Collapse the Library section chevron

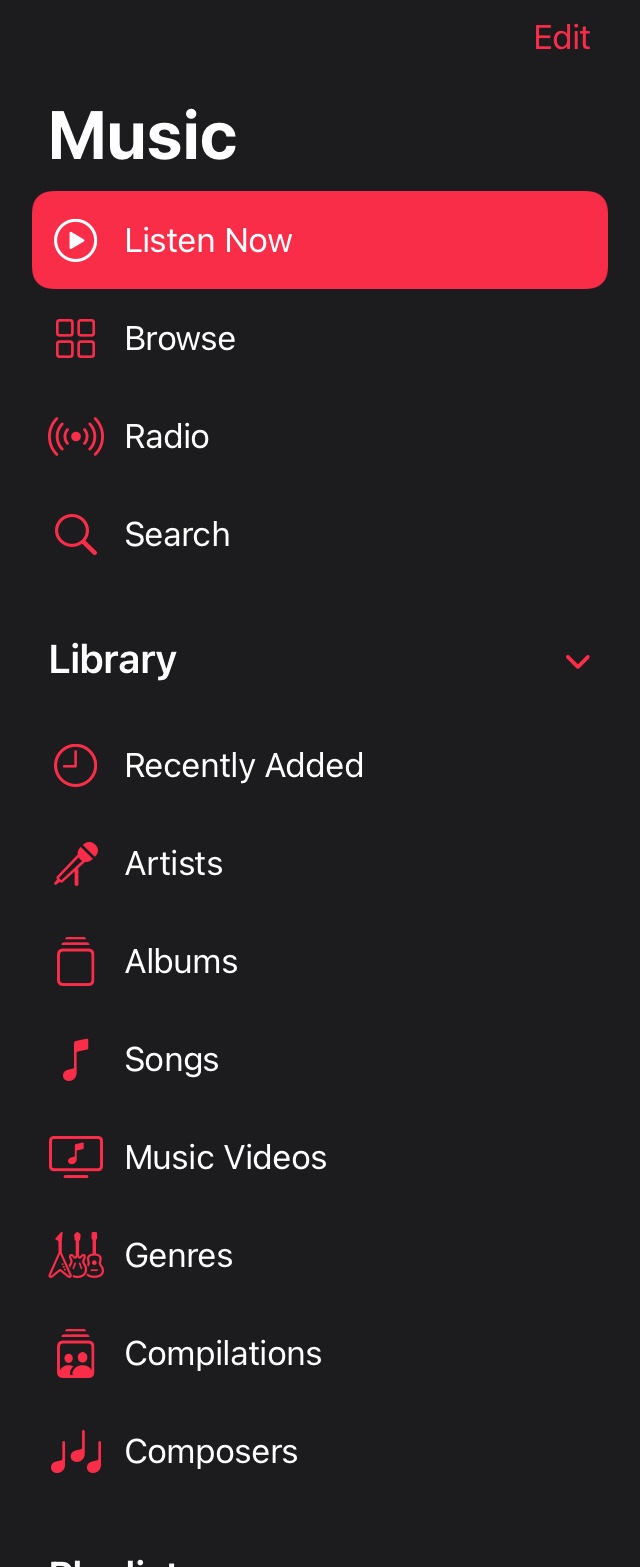pyautogui.click(x=578, y=661)
